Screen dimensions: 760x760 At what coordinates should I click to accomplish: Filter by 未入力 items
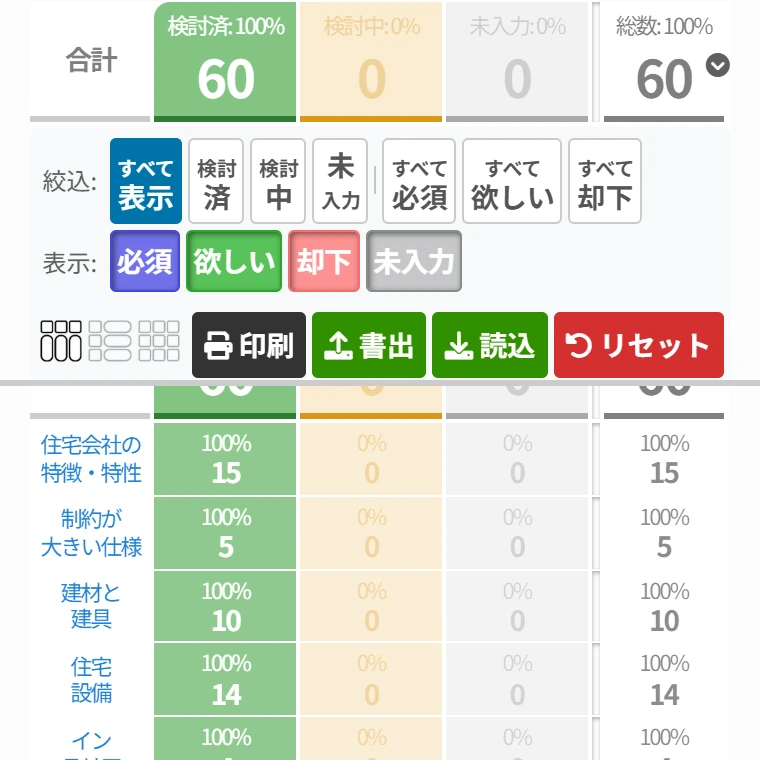340,181
